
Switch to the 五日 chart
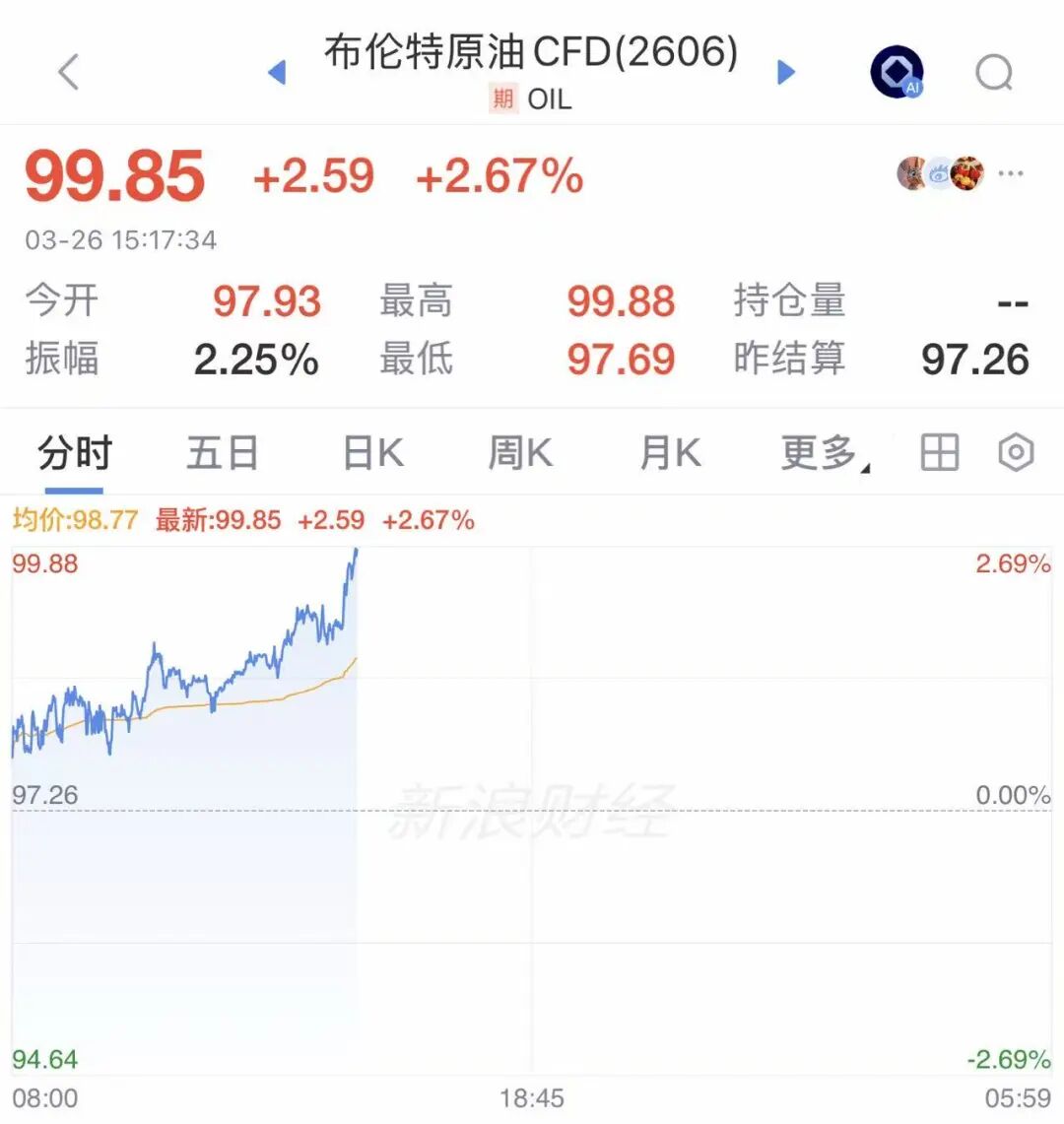point(223,454)
